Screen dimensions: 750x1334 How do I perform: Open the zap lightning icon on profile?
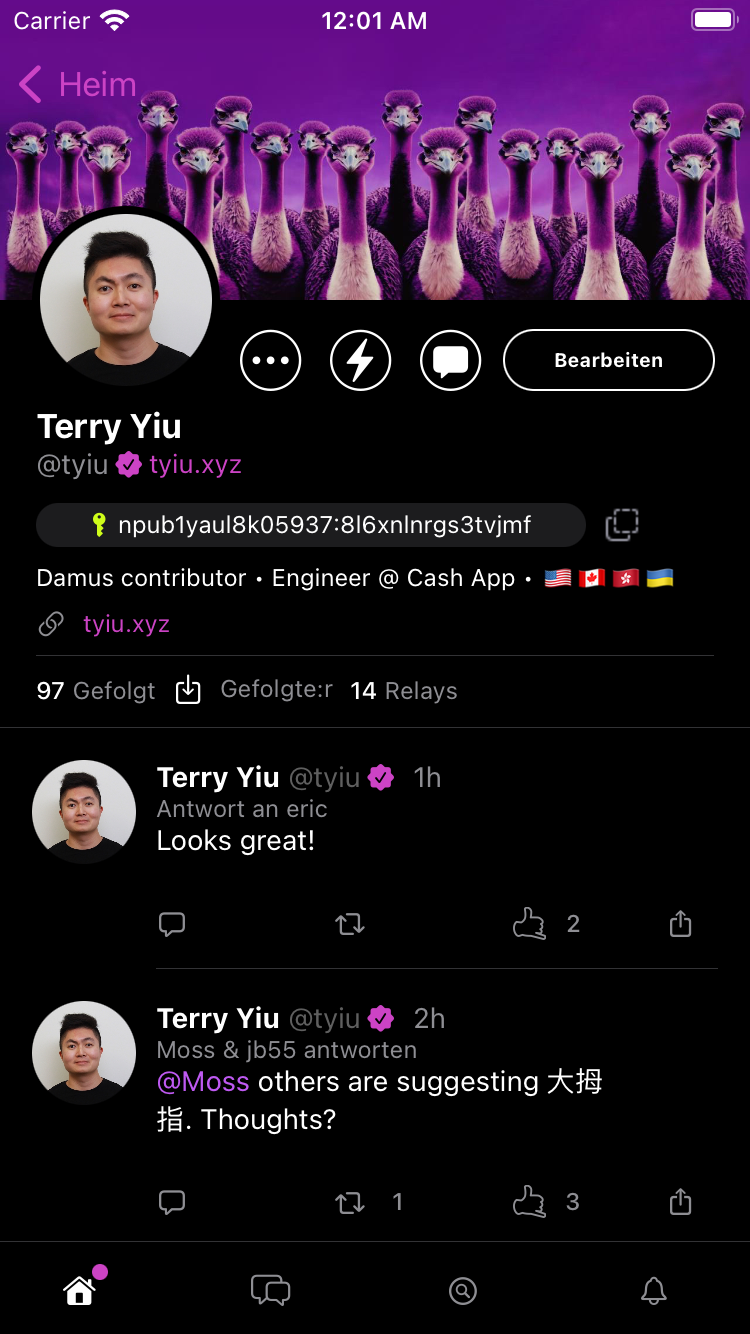click(360, 360)
